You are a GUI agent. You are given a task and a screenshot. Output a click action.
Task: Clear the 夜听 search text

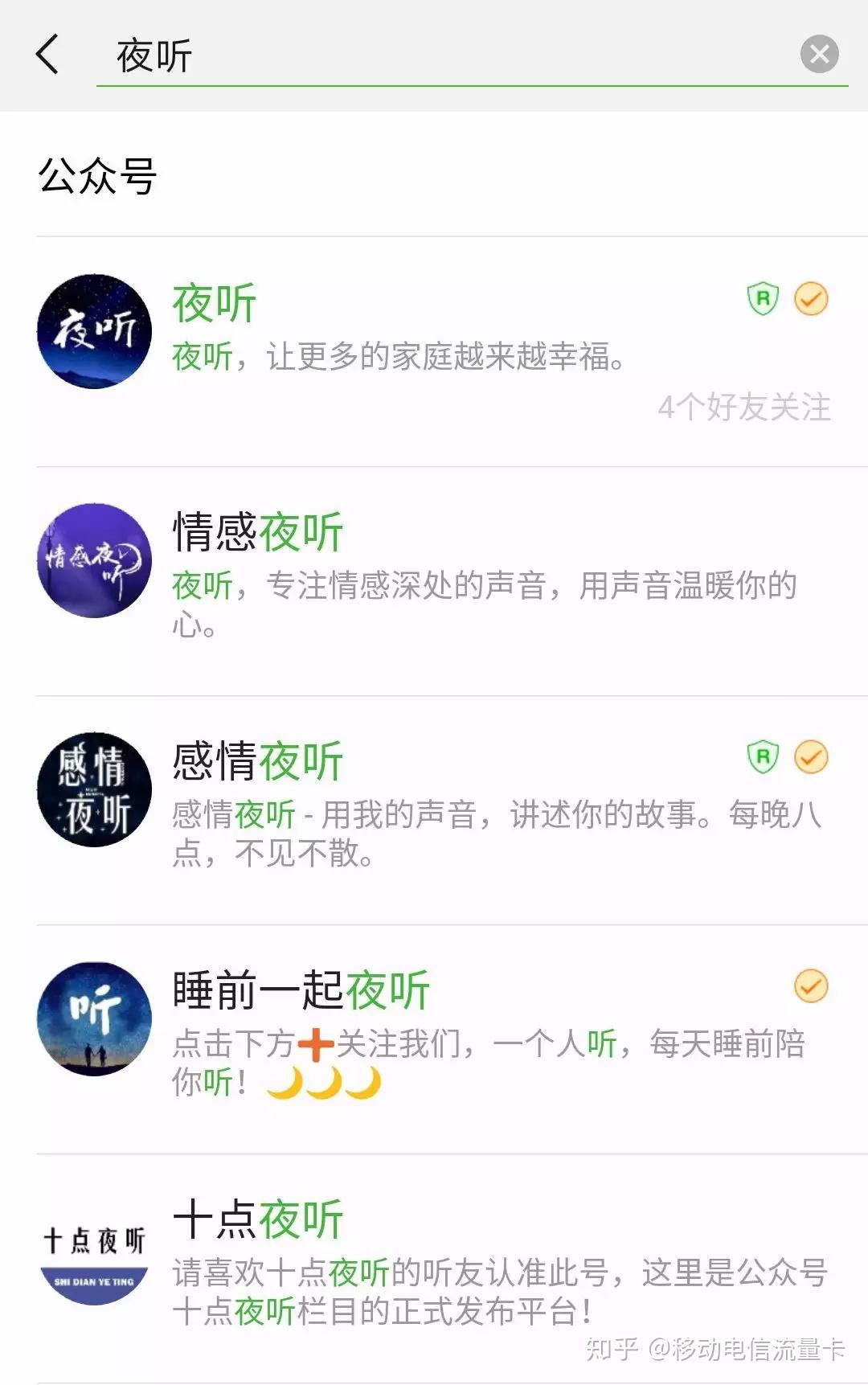click(819, 55)
